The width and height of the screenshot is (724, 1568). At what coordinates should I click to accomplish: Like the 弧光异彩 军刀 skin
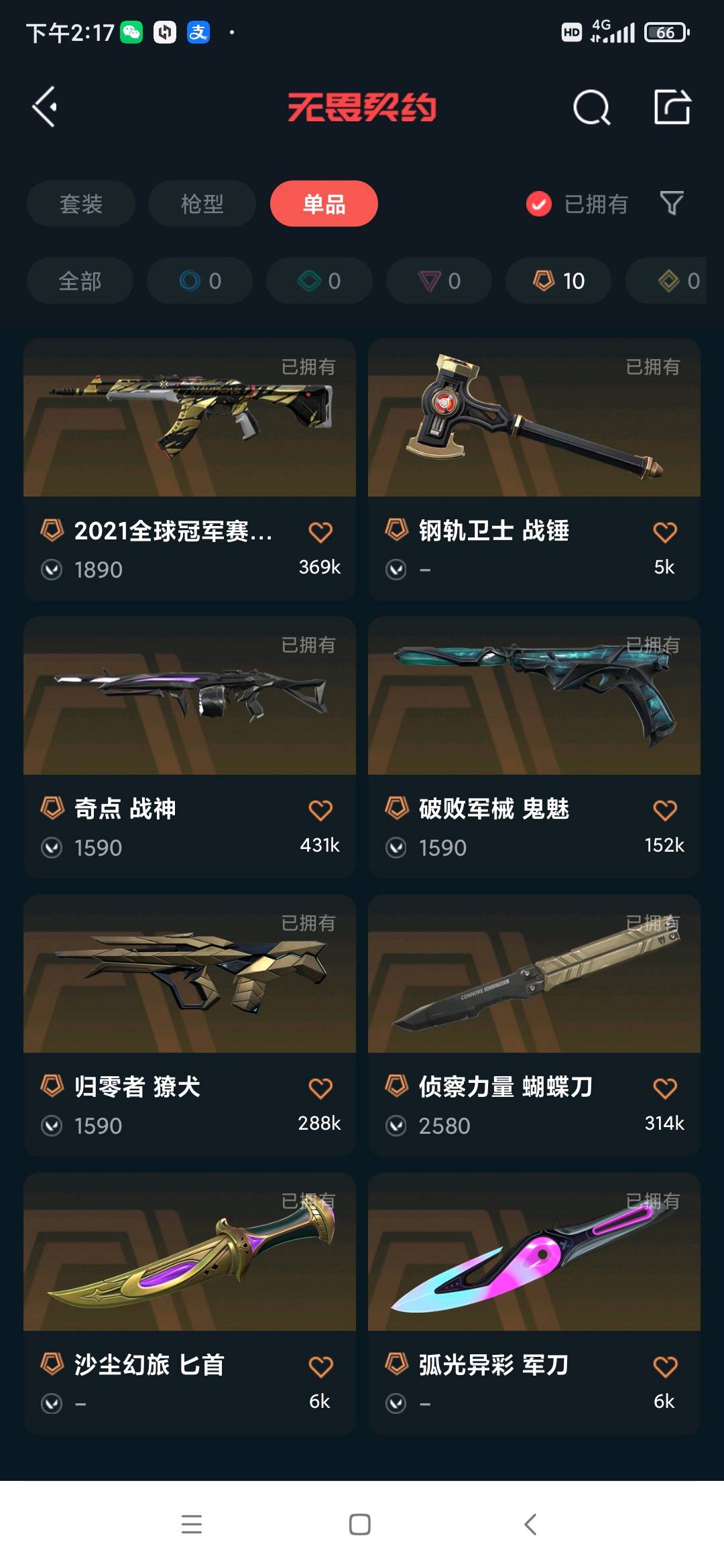[x=665, y=1367]
